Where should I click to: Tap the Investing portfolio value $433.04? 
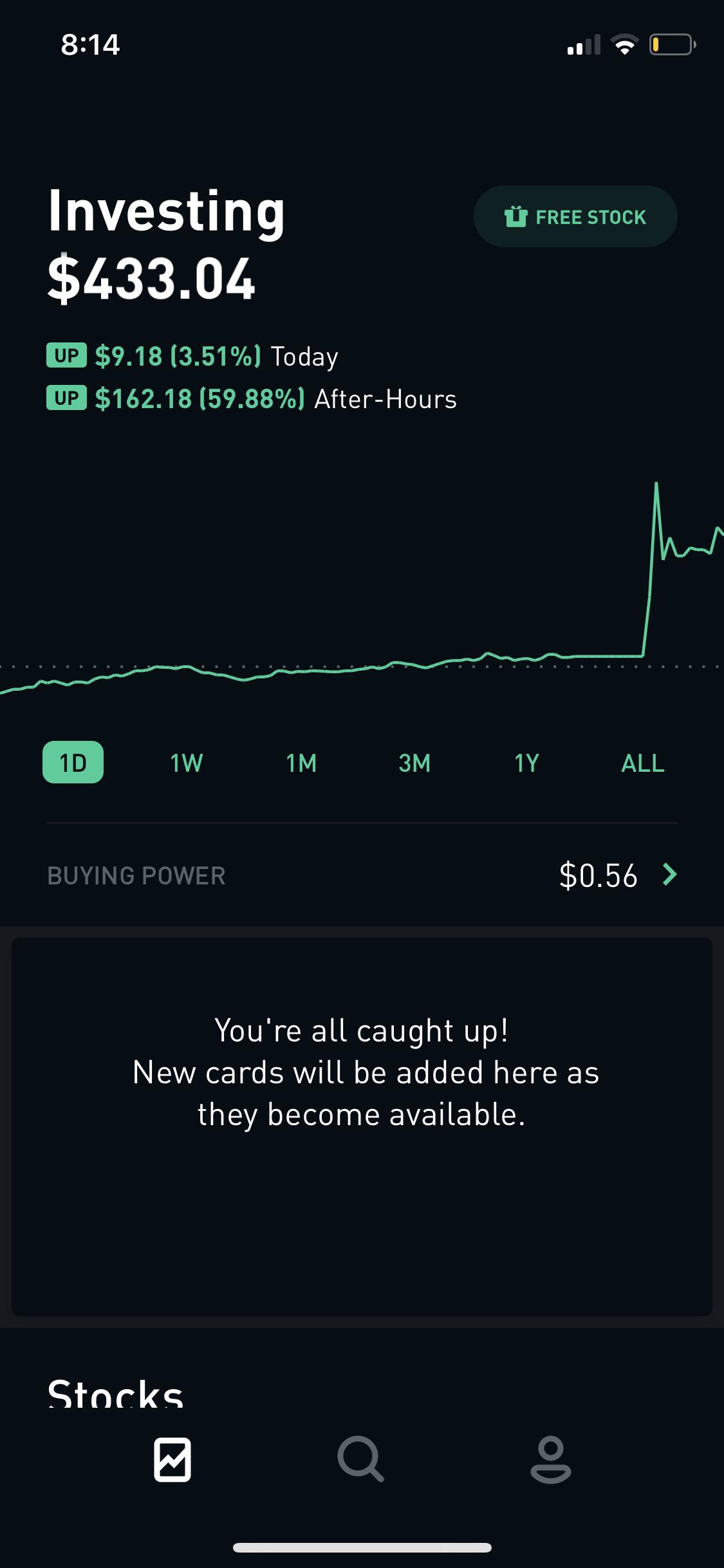pyautogui.click(x=153, y=279)
